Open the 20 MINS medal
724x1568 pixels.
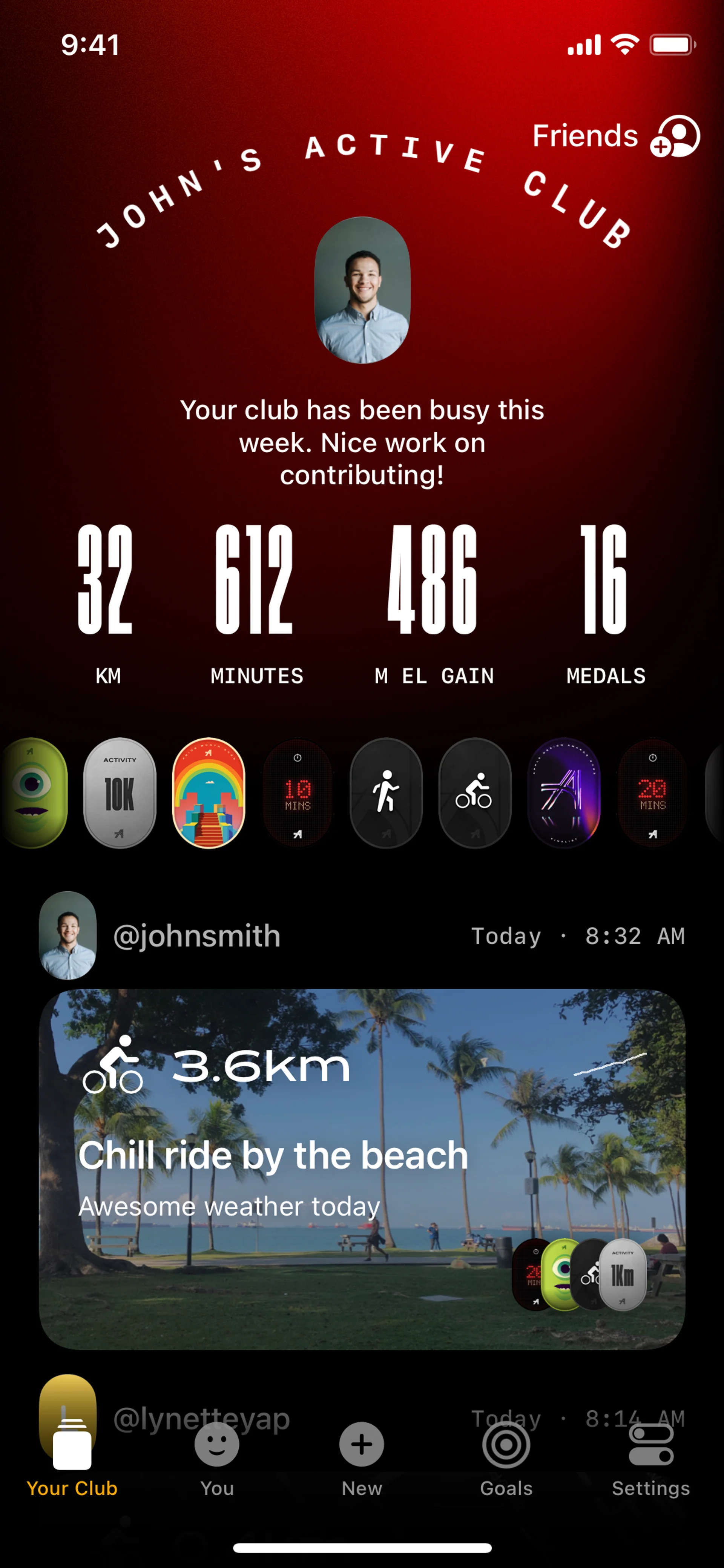(652, 792)
